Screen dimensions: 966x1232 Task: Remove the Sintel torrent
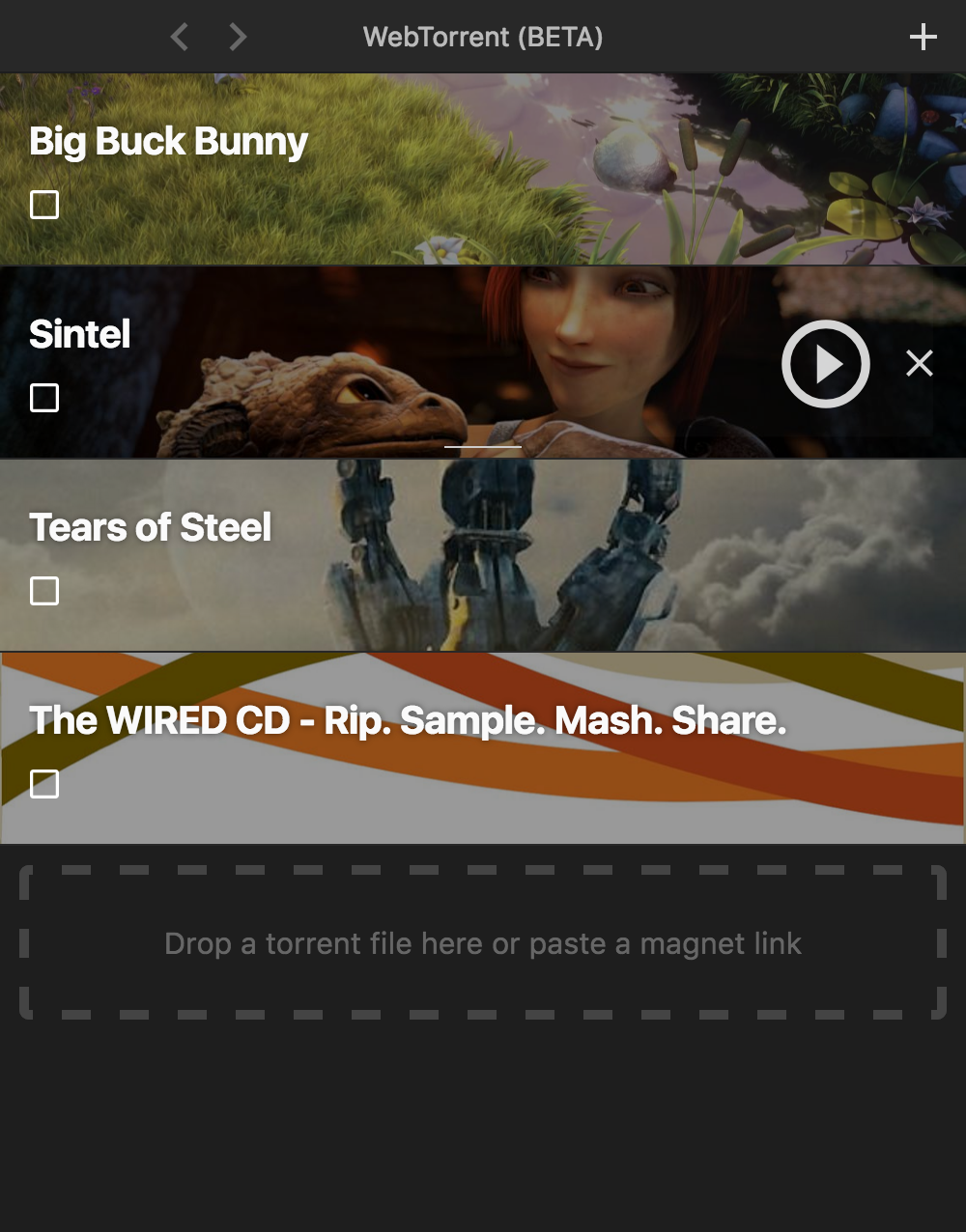coord(919,363)
